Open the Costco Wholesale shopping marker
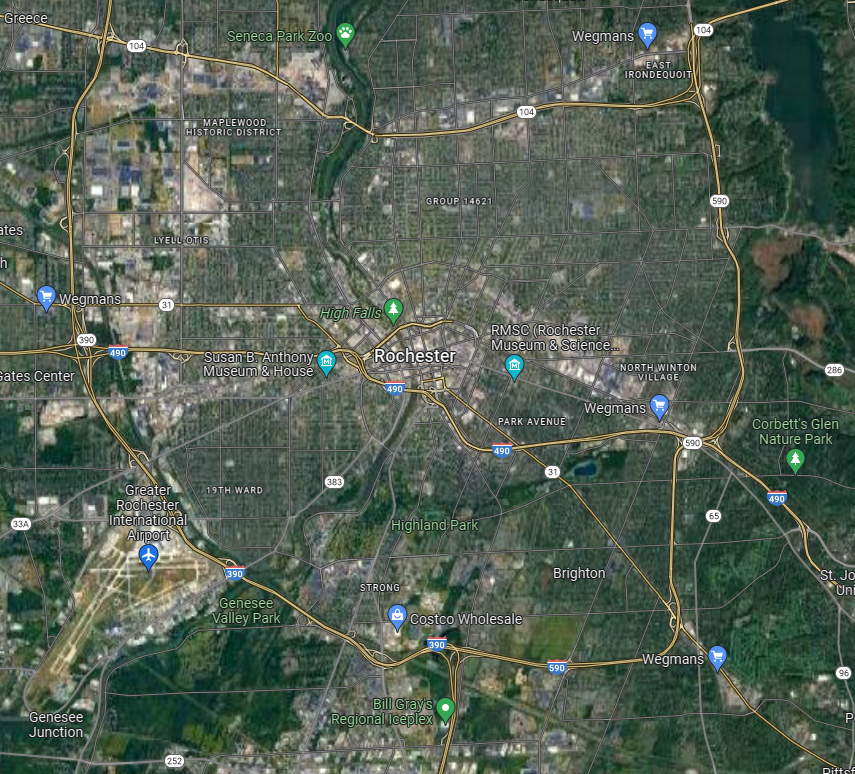The image size is (855, 774). 397,618
